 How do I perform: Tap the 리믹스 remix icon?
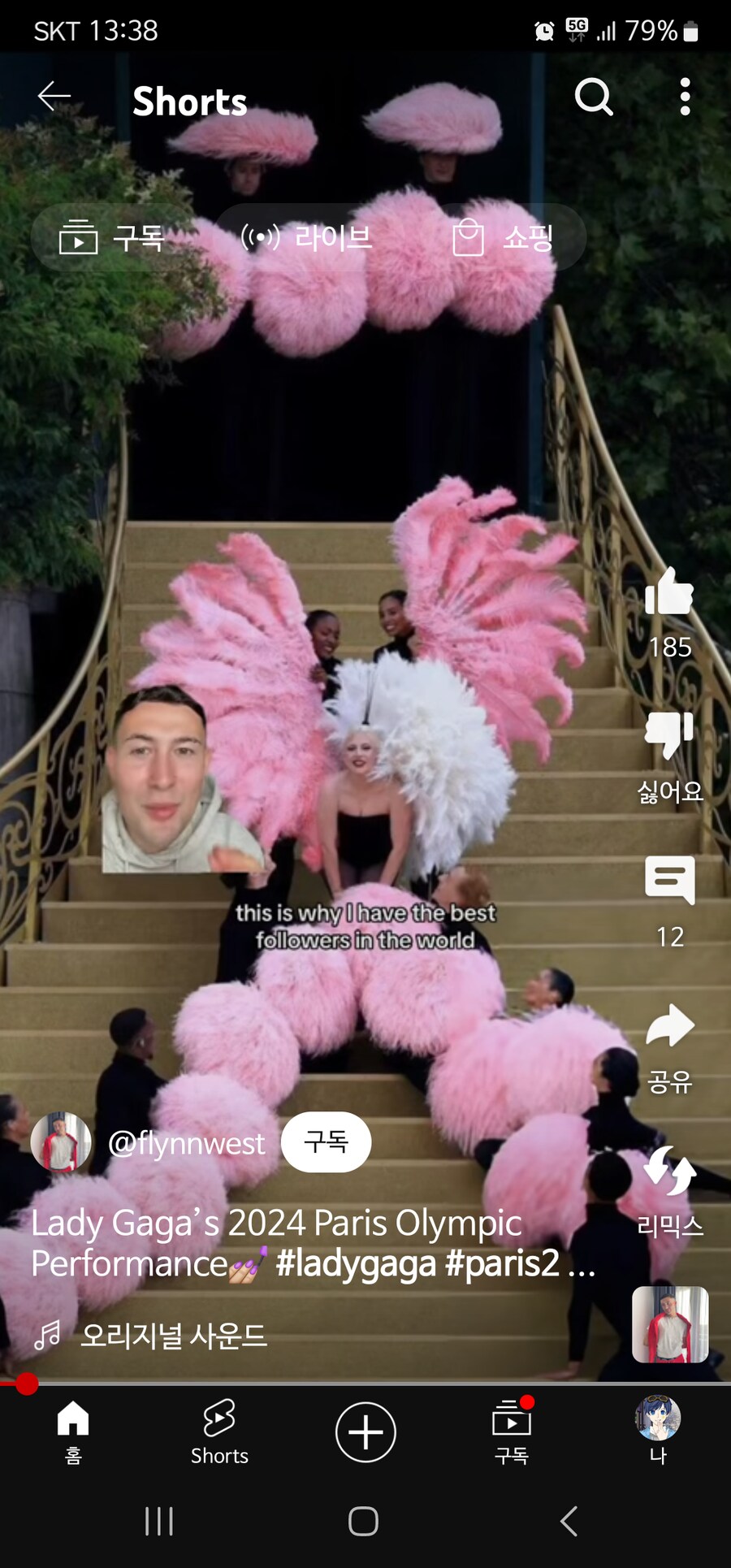[669, 1172]
